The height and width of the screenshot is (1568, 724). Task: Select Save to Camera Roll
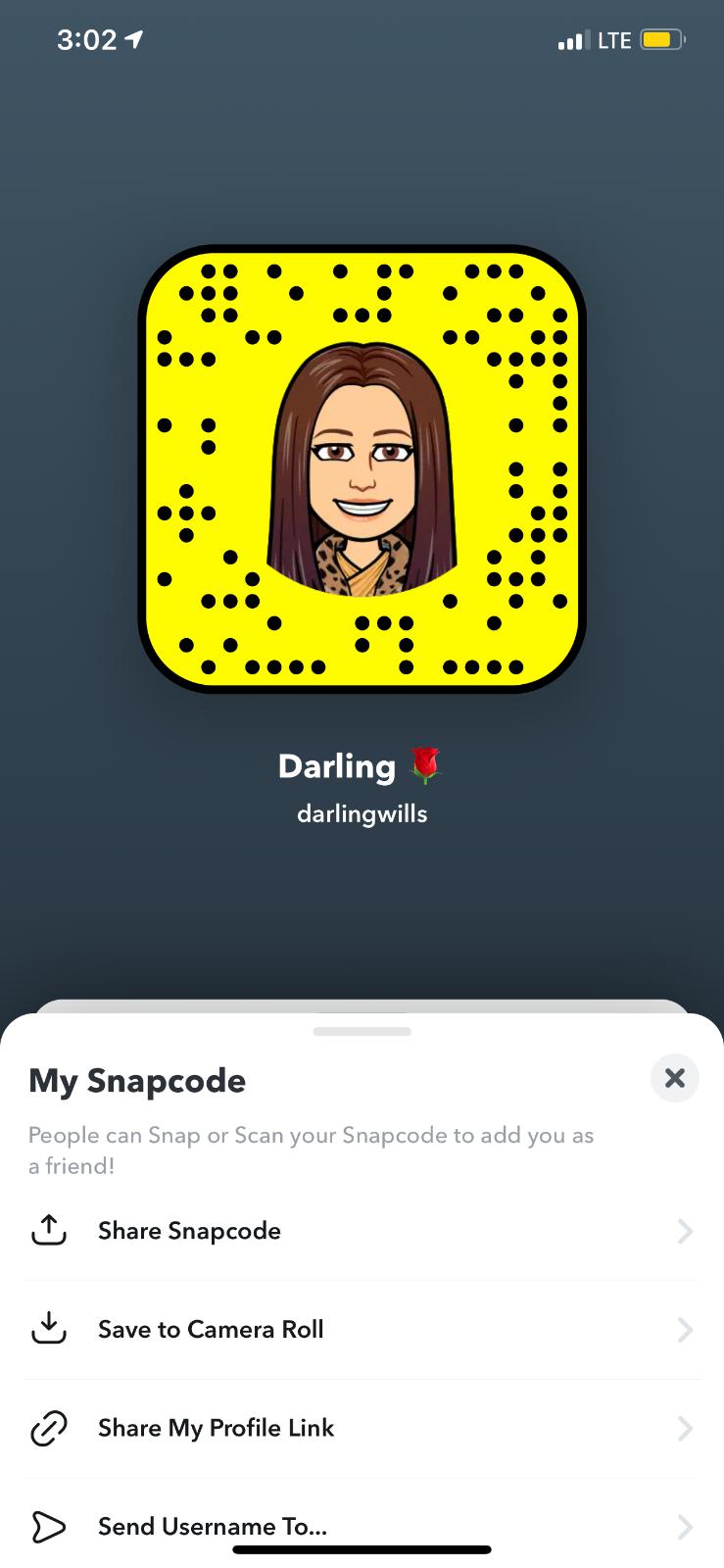point(211,1330)
